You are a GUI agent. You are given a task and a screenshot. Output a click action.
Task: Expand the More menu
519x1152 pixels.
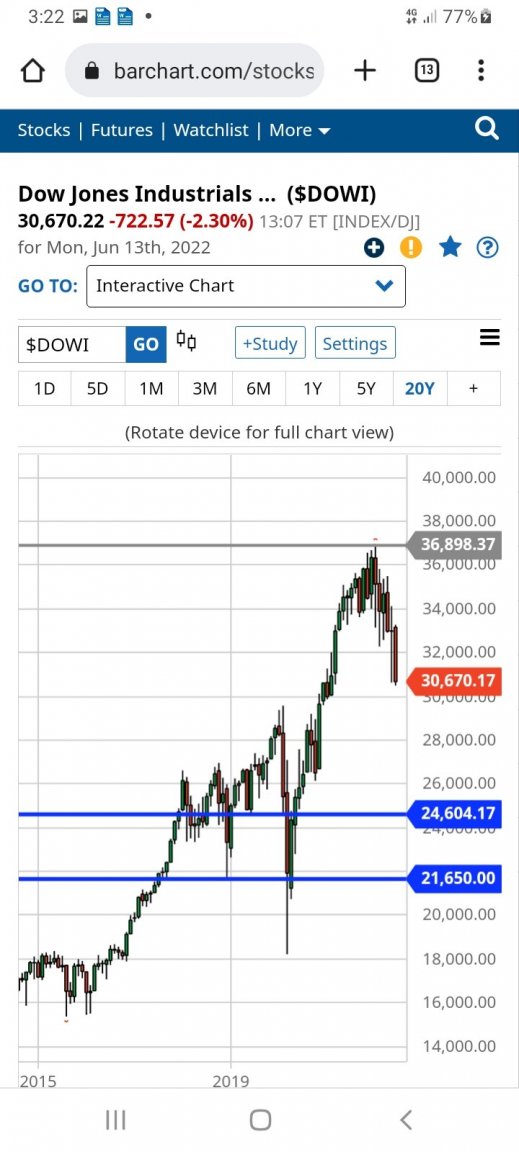(299, 130)
